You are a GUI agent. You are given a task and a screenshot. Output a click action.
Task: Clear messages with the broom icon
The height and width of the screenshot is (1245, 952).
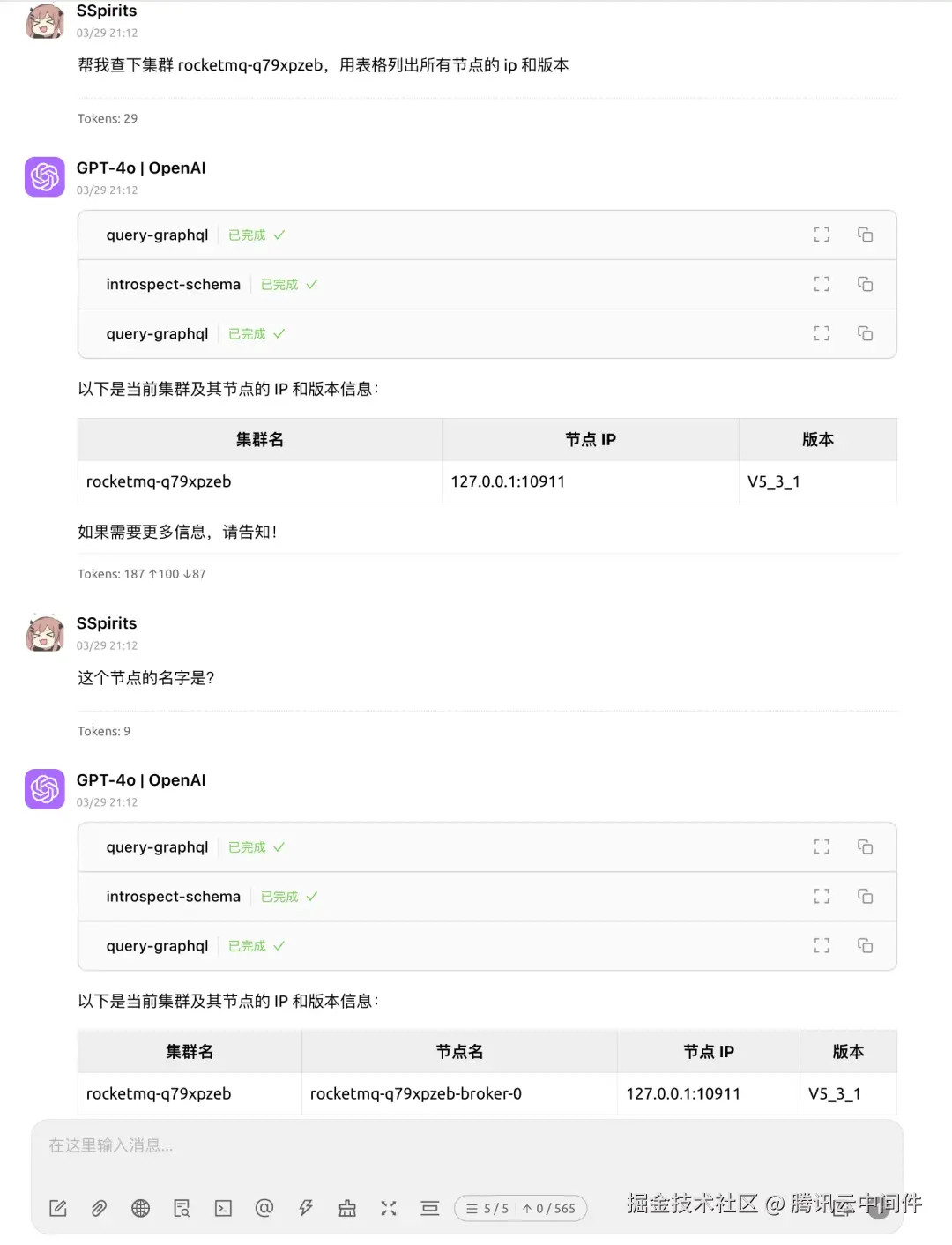347,1208
